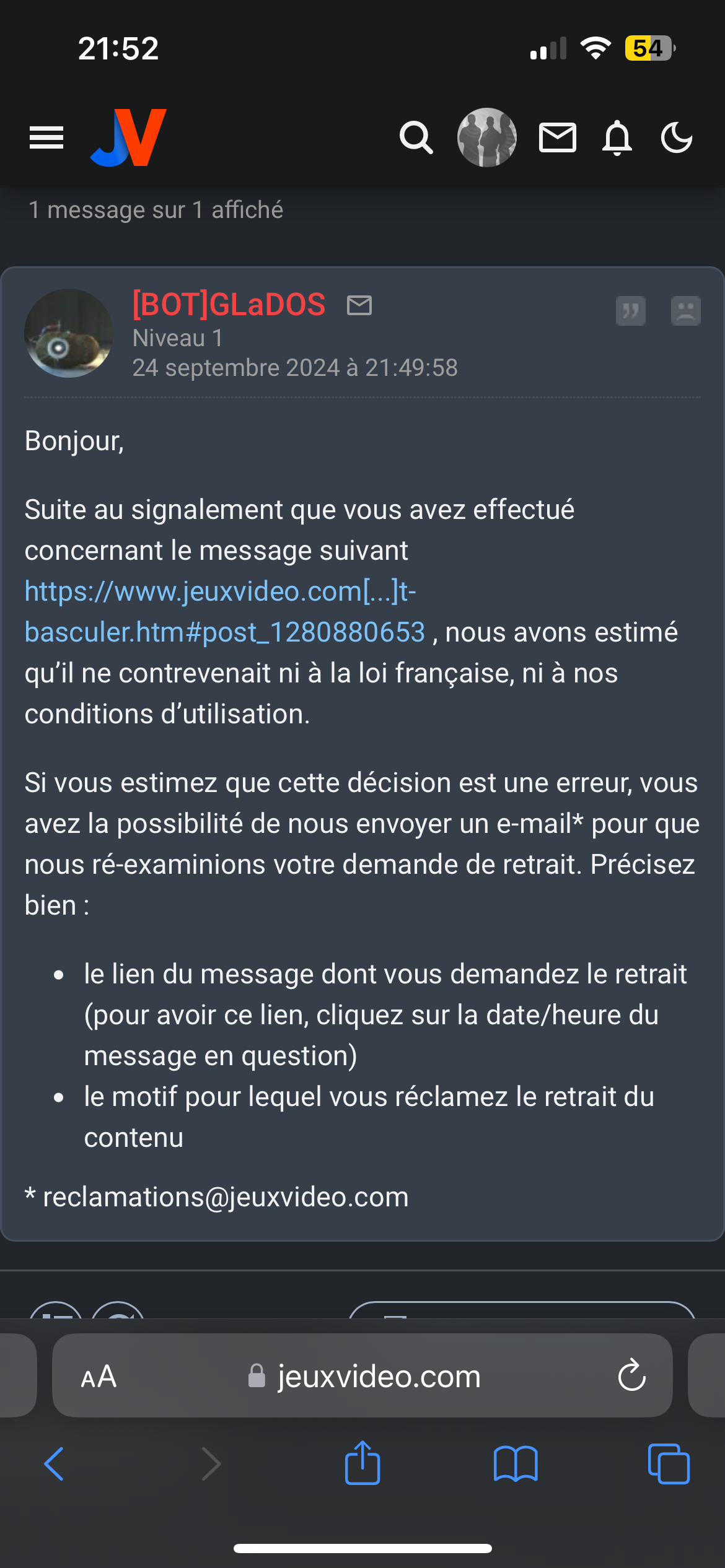Tap the jeuxvideo.com address bar
Viewport: 725px width, 1568px height.
pos(362,1375)
